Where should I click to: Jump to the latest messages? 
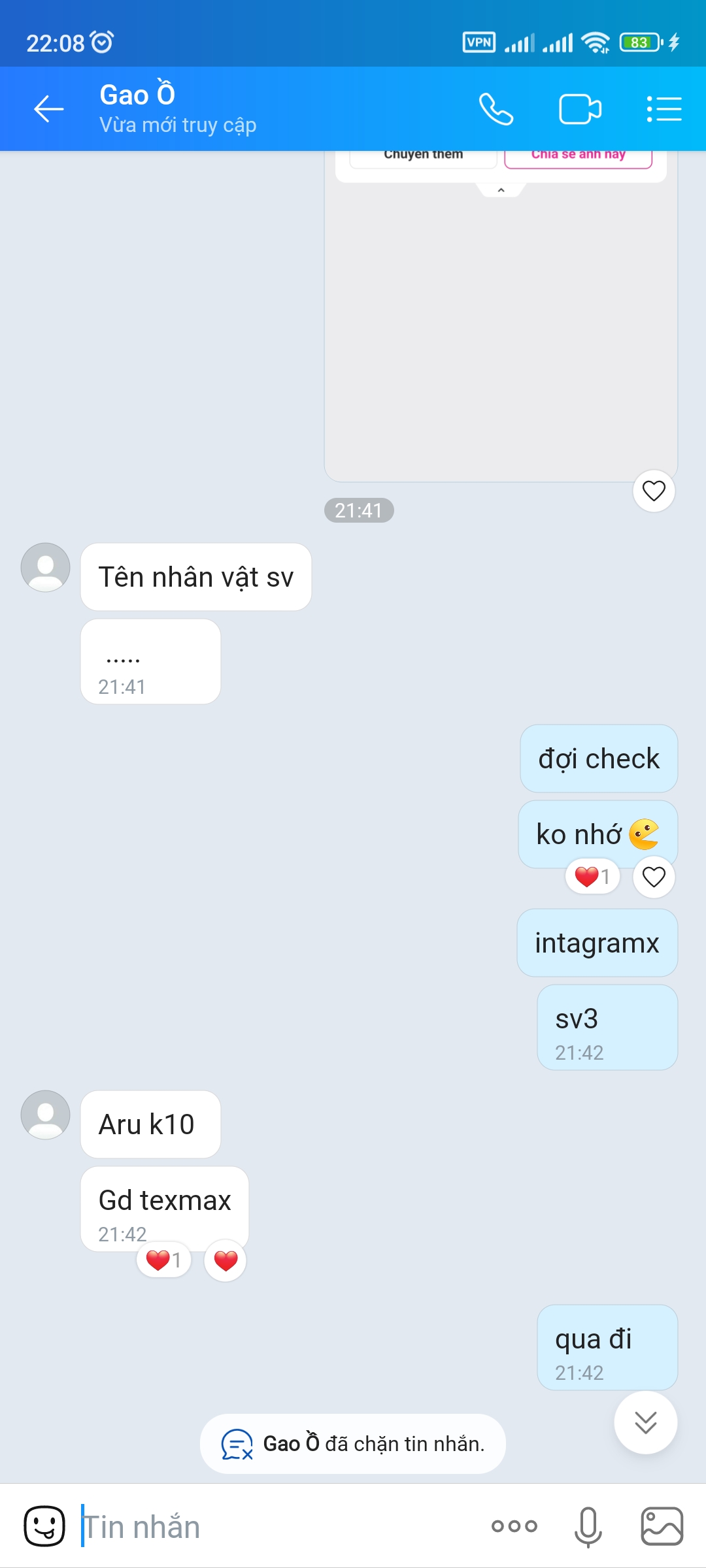pyautogui.click(x=645, y=1422)
